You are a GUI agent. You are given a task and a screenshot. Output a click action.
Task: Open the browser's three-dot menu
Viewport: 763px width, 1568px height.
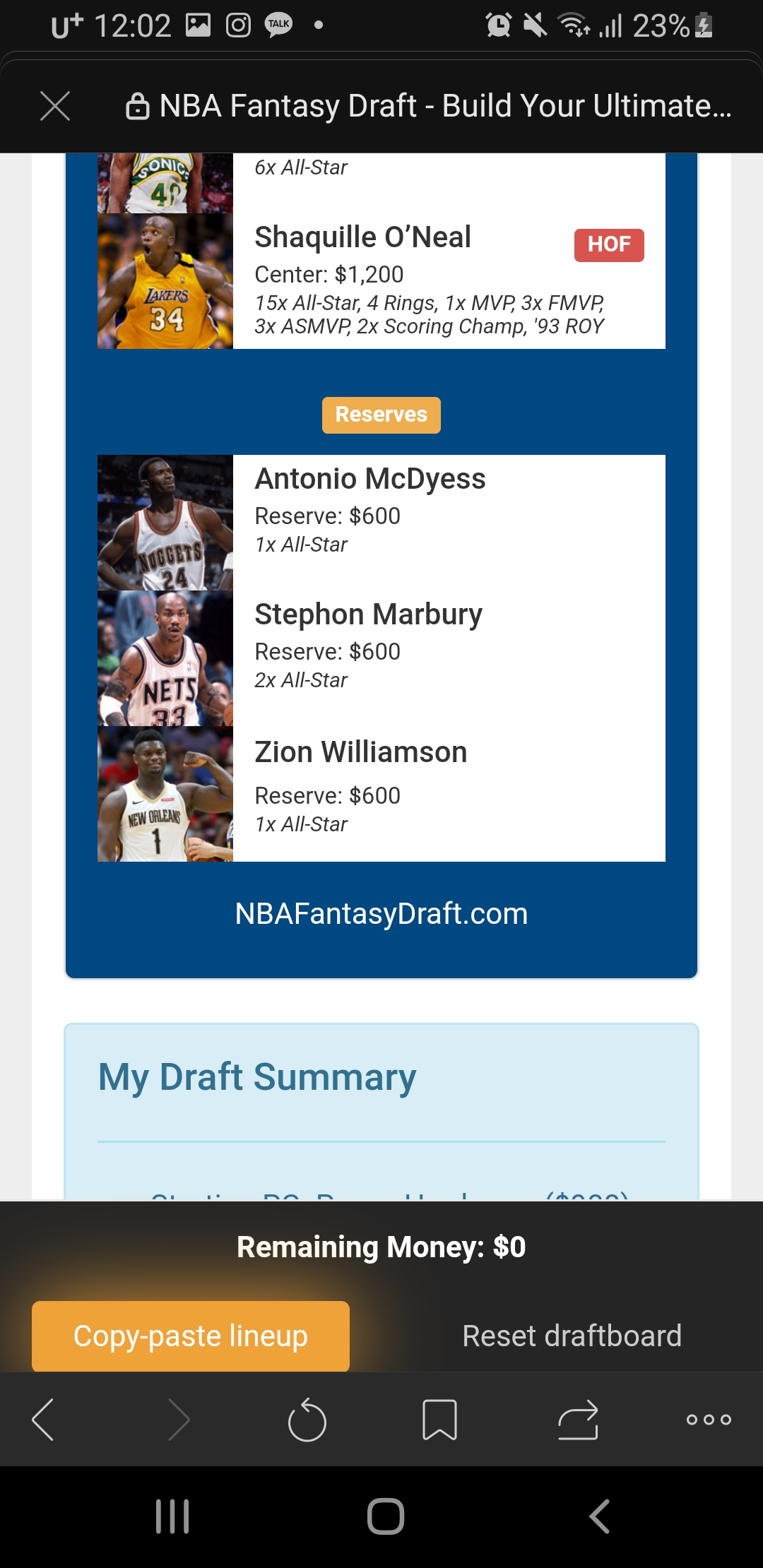tap(709, 1419)
